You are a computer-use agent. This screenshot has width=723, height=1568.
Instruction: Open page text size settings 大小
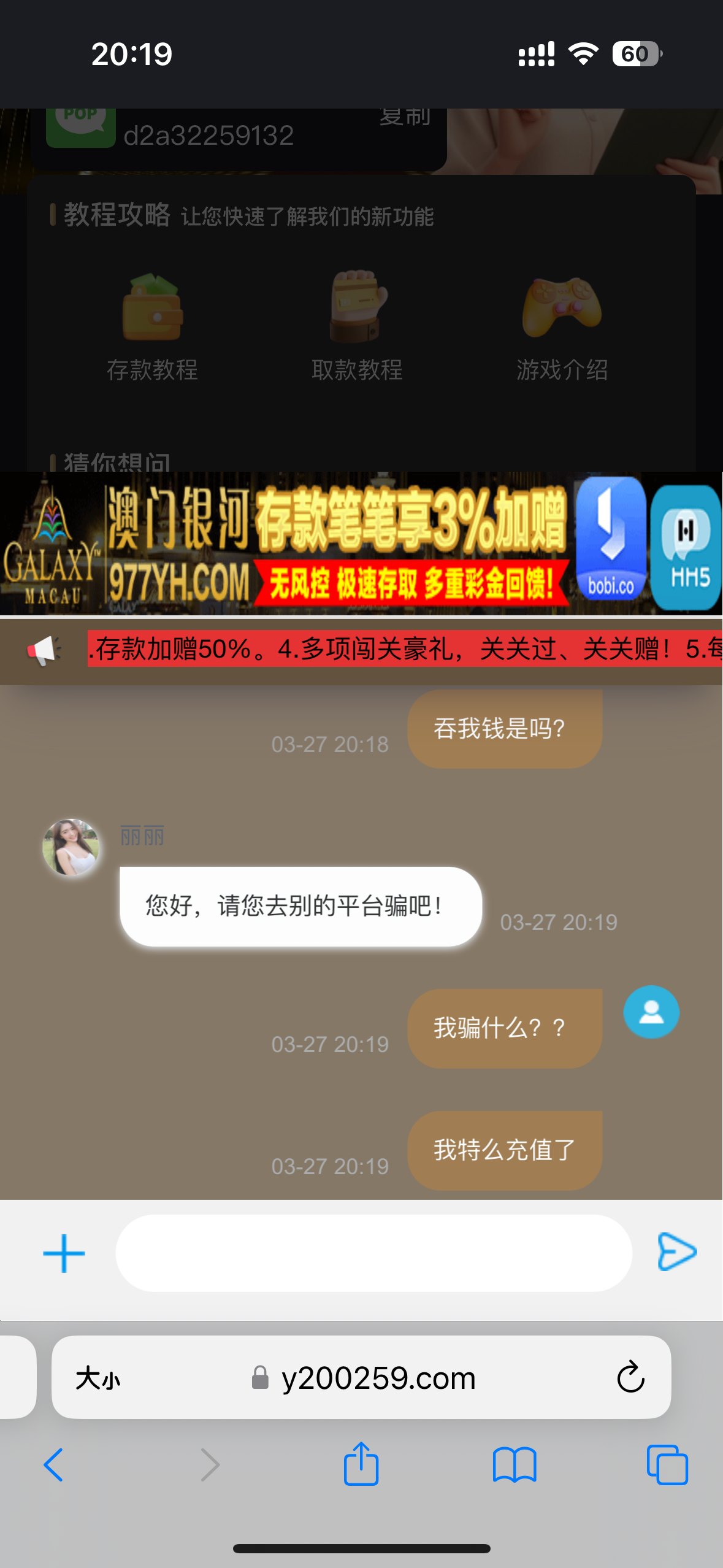tap(98, 1378)
